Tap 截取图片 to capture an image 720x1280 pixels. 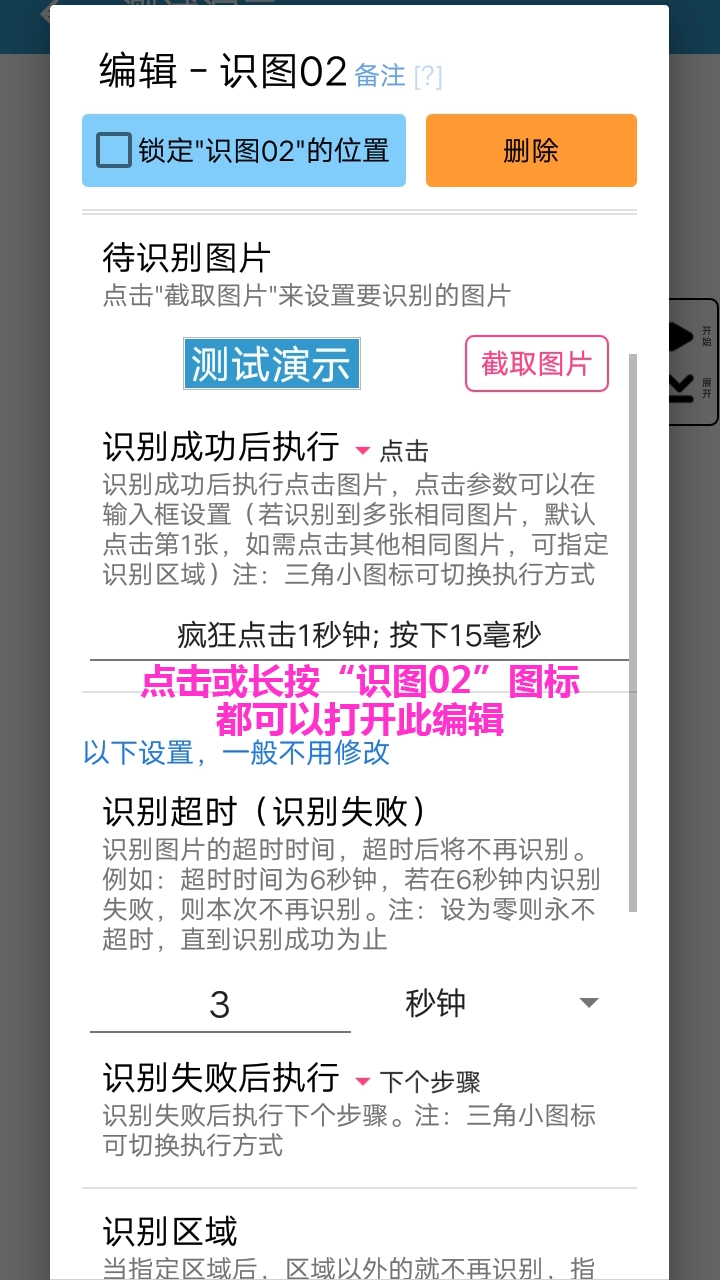536,363
